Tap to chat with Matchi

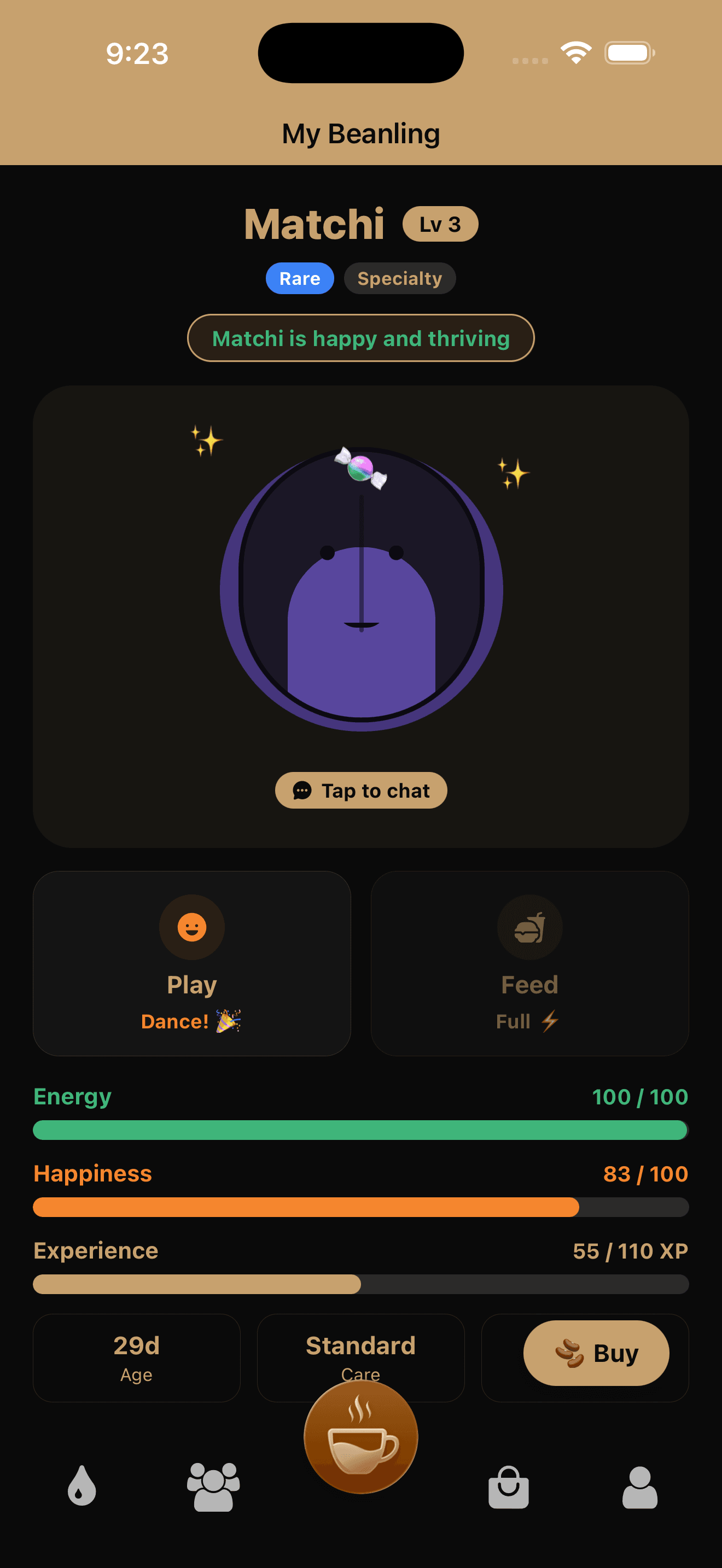pyautogui.click(x=361, y=790)
